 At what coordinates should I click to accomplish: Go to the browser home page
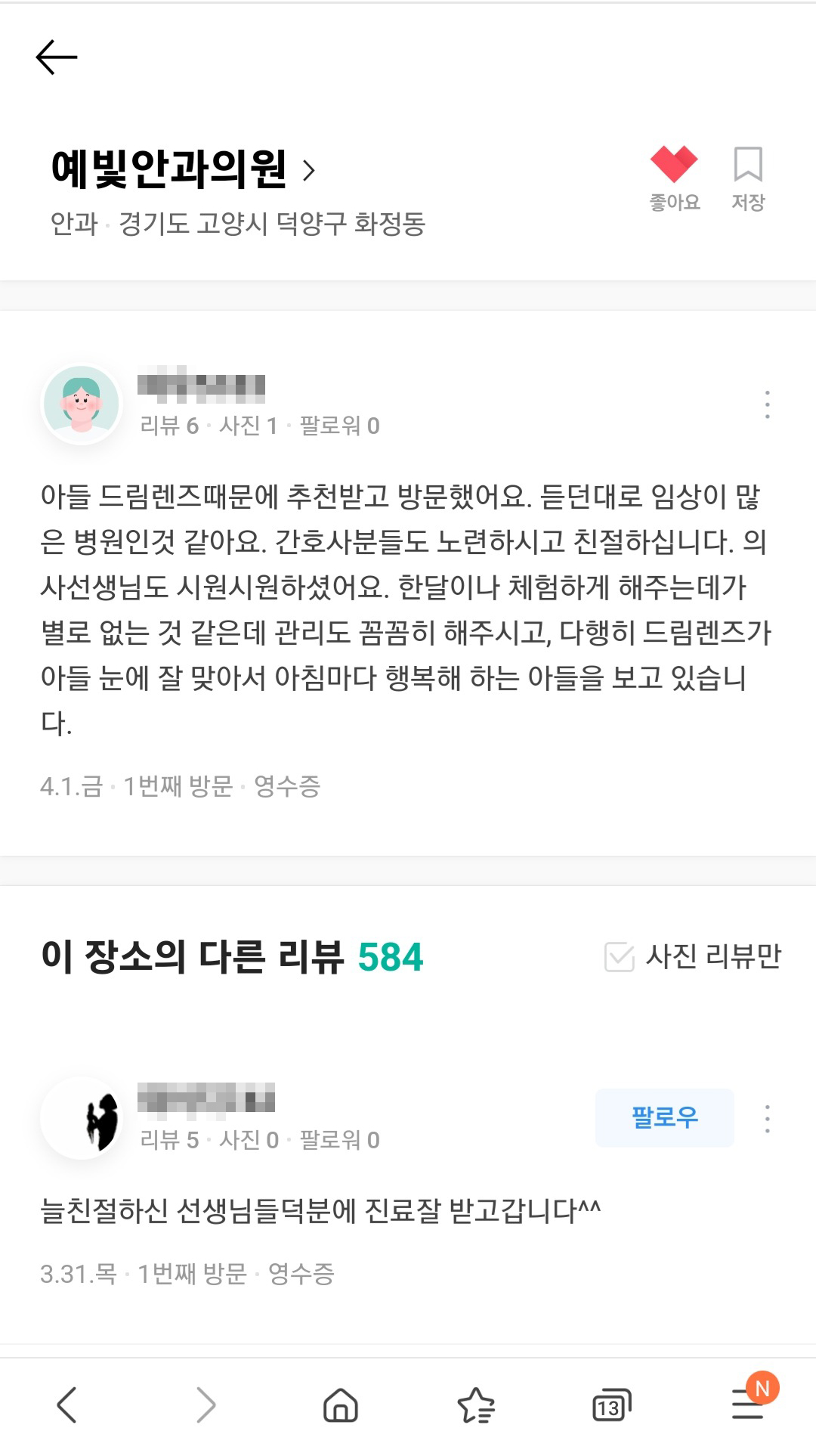[340, 1405]
